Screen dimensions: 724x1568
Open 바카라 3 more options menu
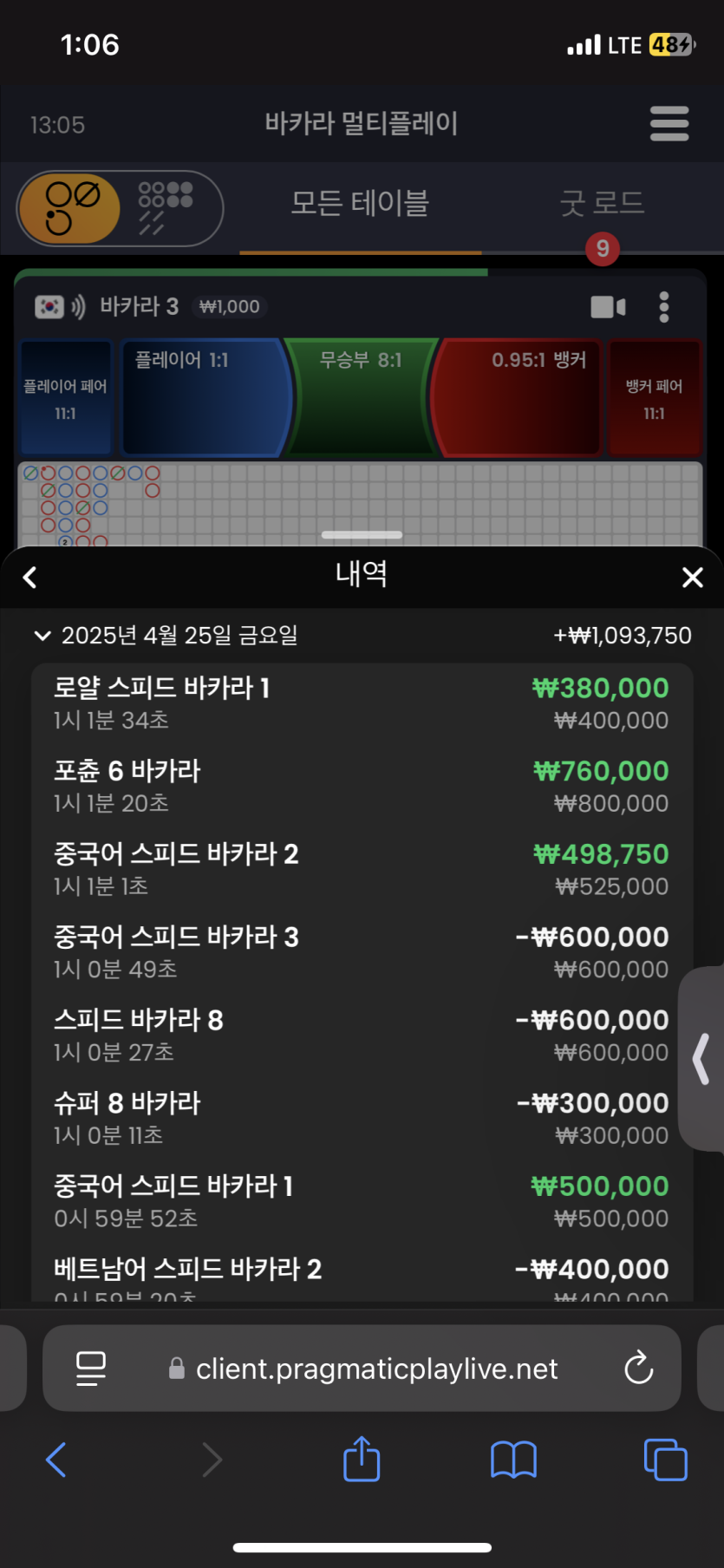(664, 307)
